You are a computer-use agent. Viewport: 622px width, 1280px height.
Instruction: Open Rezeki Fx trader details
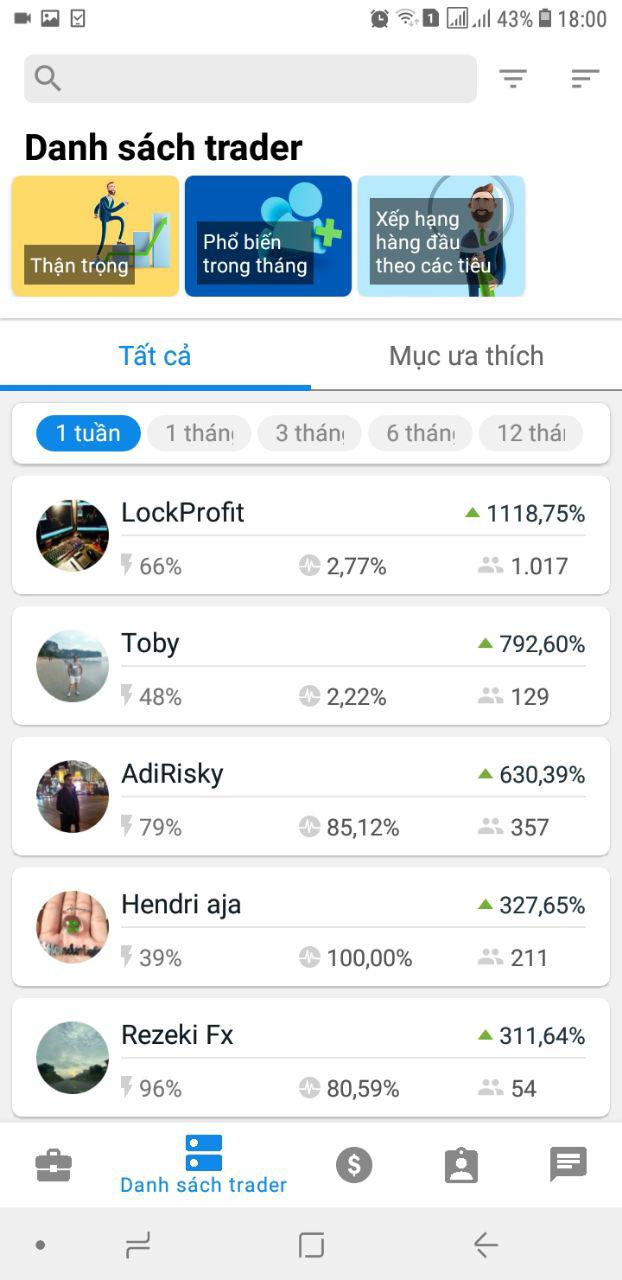click(x=310, y=1056)
